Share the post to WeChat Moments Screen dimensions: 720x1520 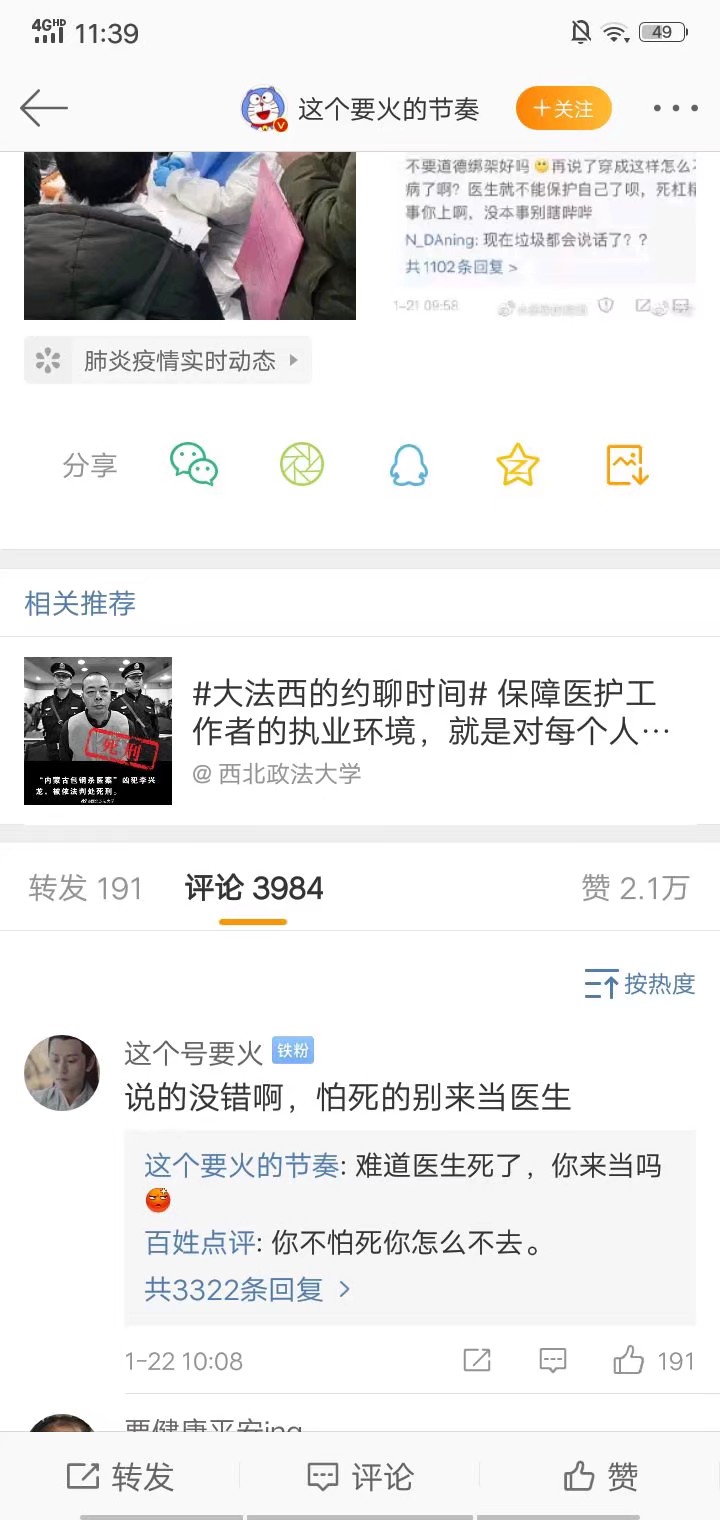point(301,464)
